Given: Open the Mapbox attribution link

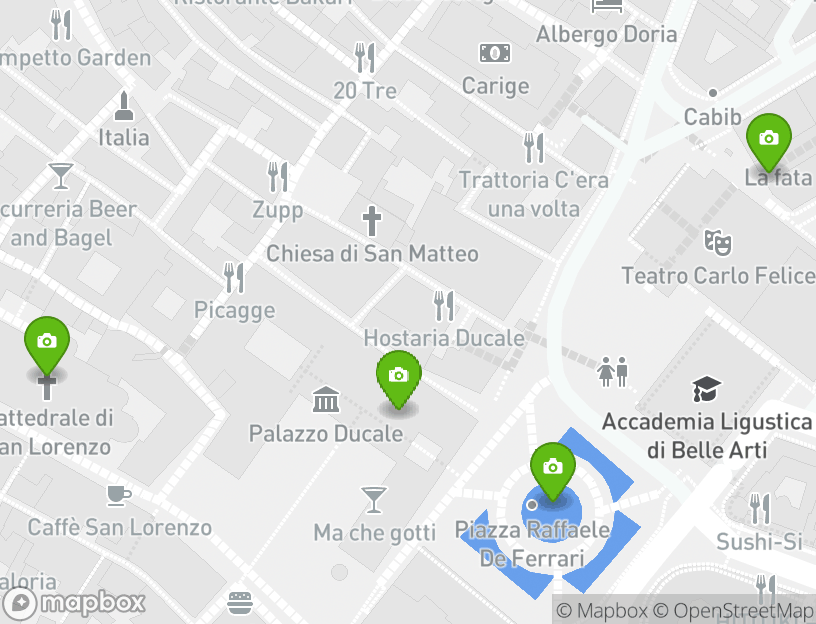Looking at the screenshot, I should 602,610.
